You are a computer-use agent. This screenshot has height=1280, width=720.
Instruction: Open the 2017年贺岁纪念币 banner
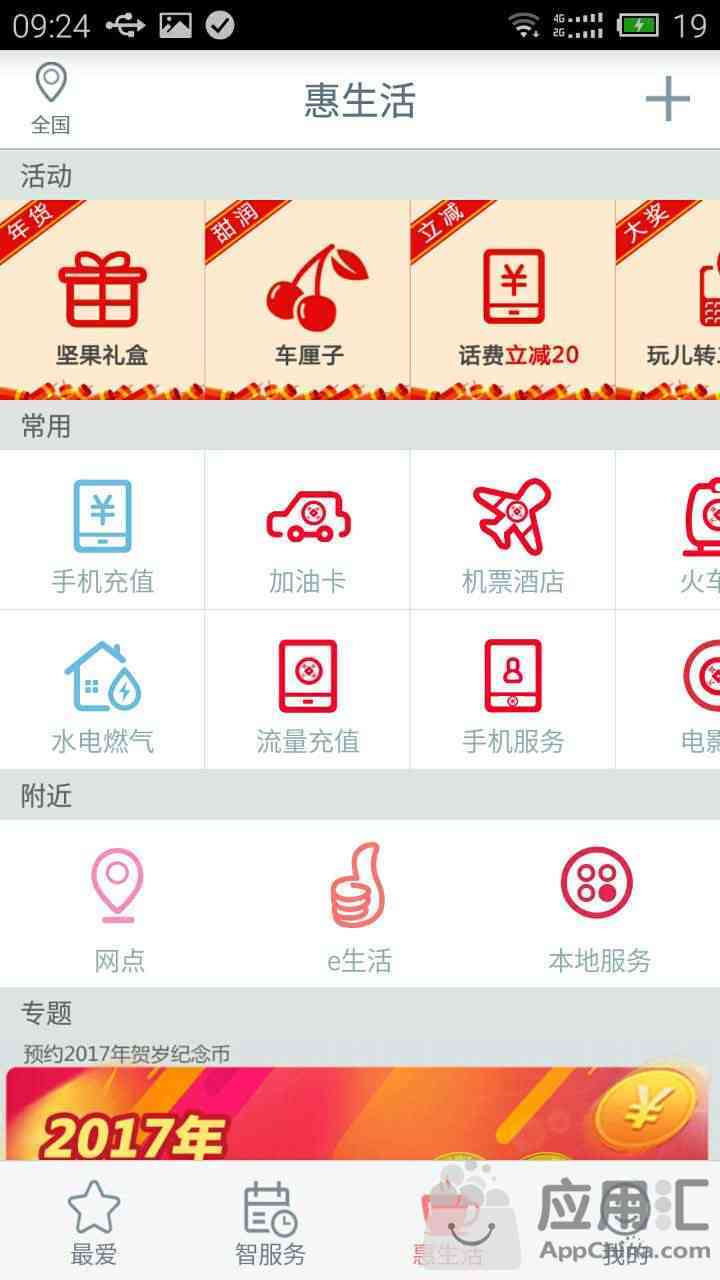[360, 1113]
